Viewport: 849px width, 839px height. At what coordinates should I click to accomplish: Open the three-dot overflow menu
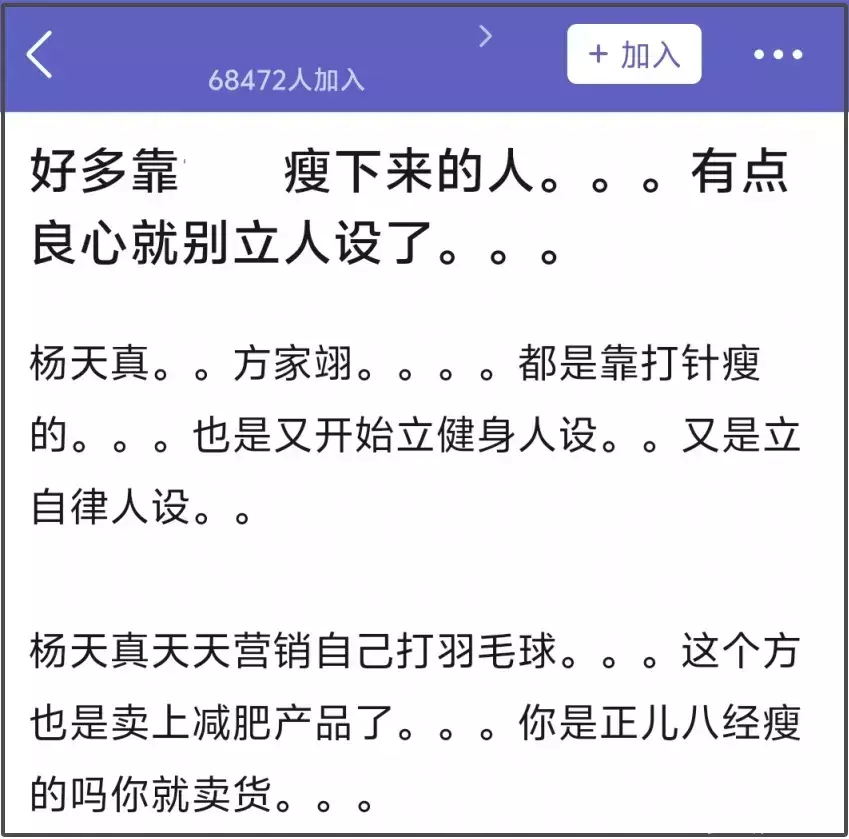tap(778, 55)
